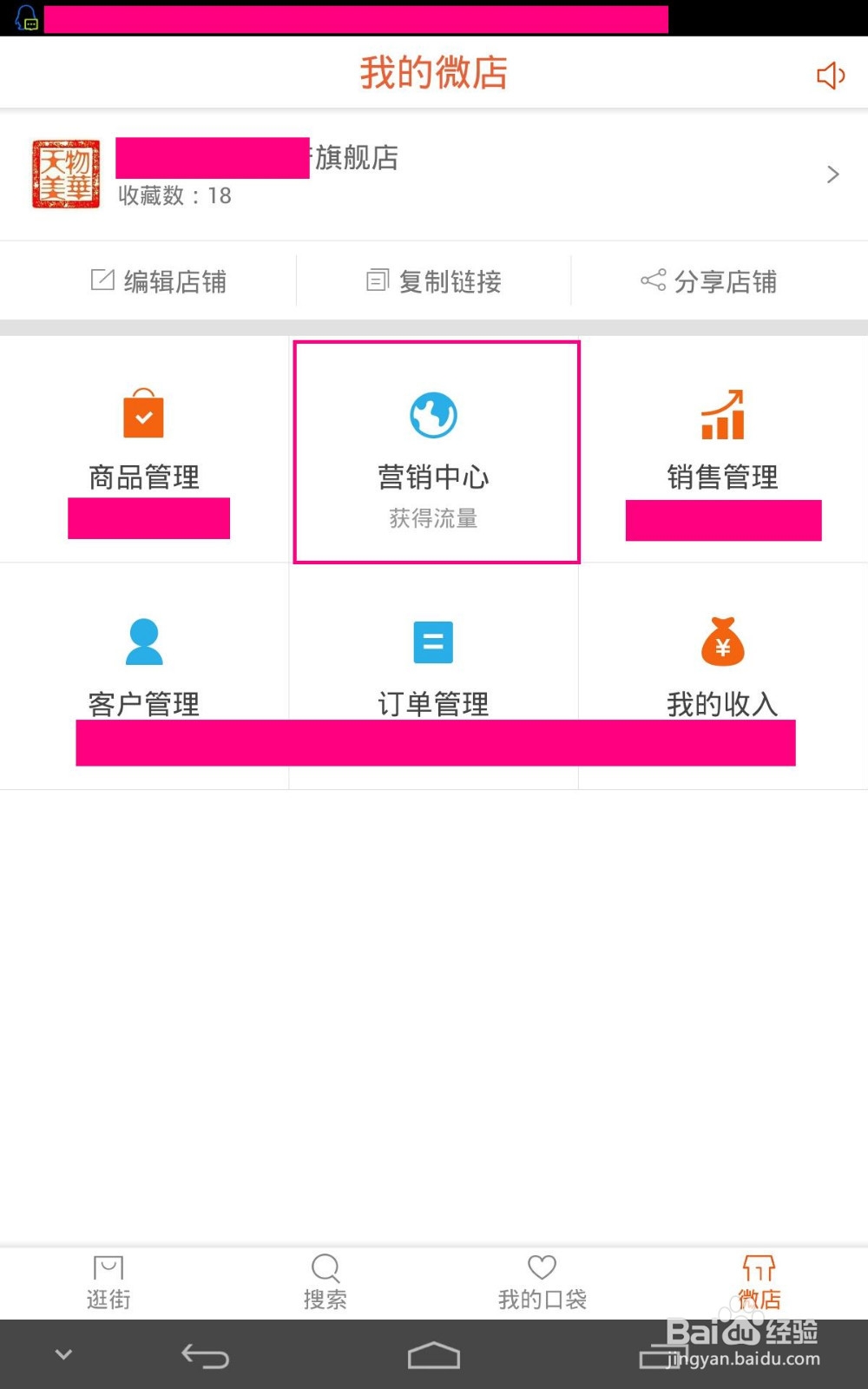
Task: Open 订单管理 via the document icon
Action: click(434, 642)
